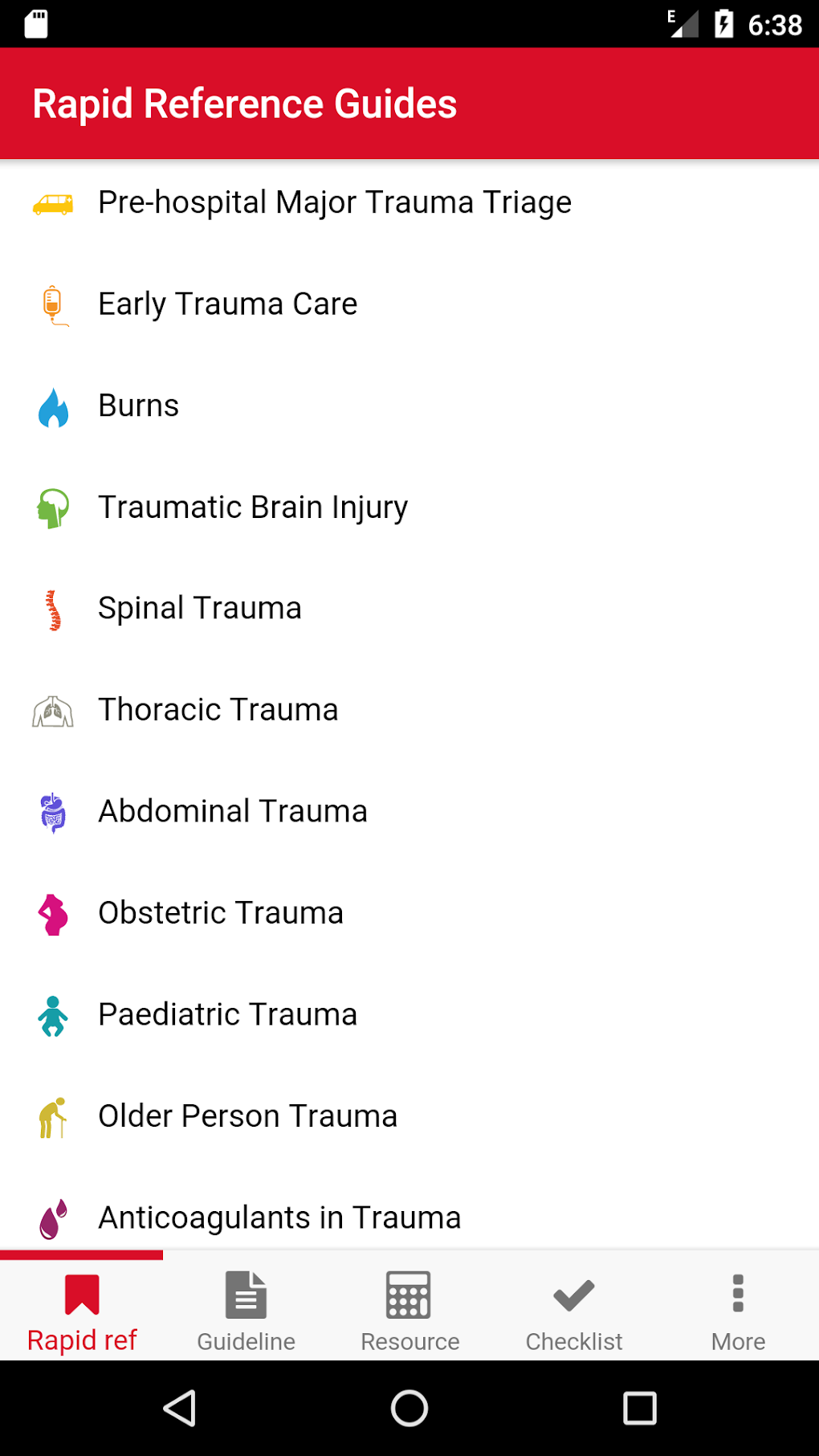
Task: Open Older Person Trauma guide
Action: click(x=248, y=1116)
